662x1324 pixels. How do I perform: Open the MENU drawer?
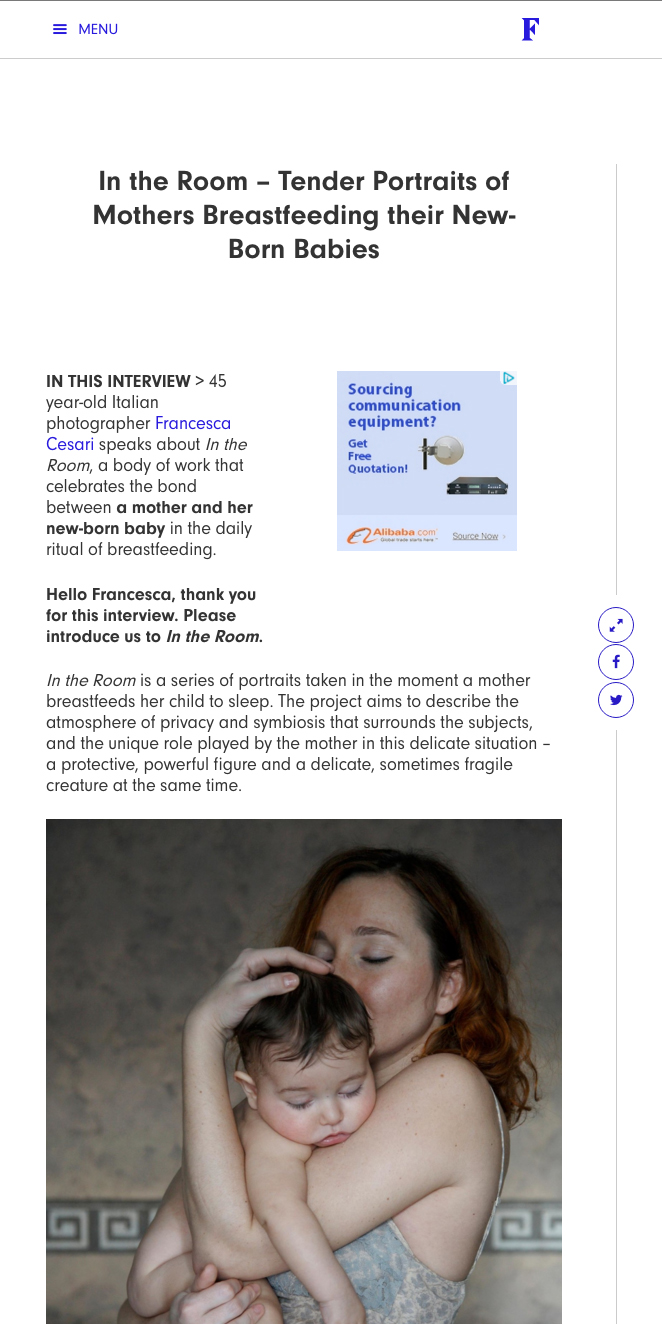85,29
